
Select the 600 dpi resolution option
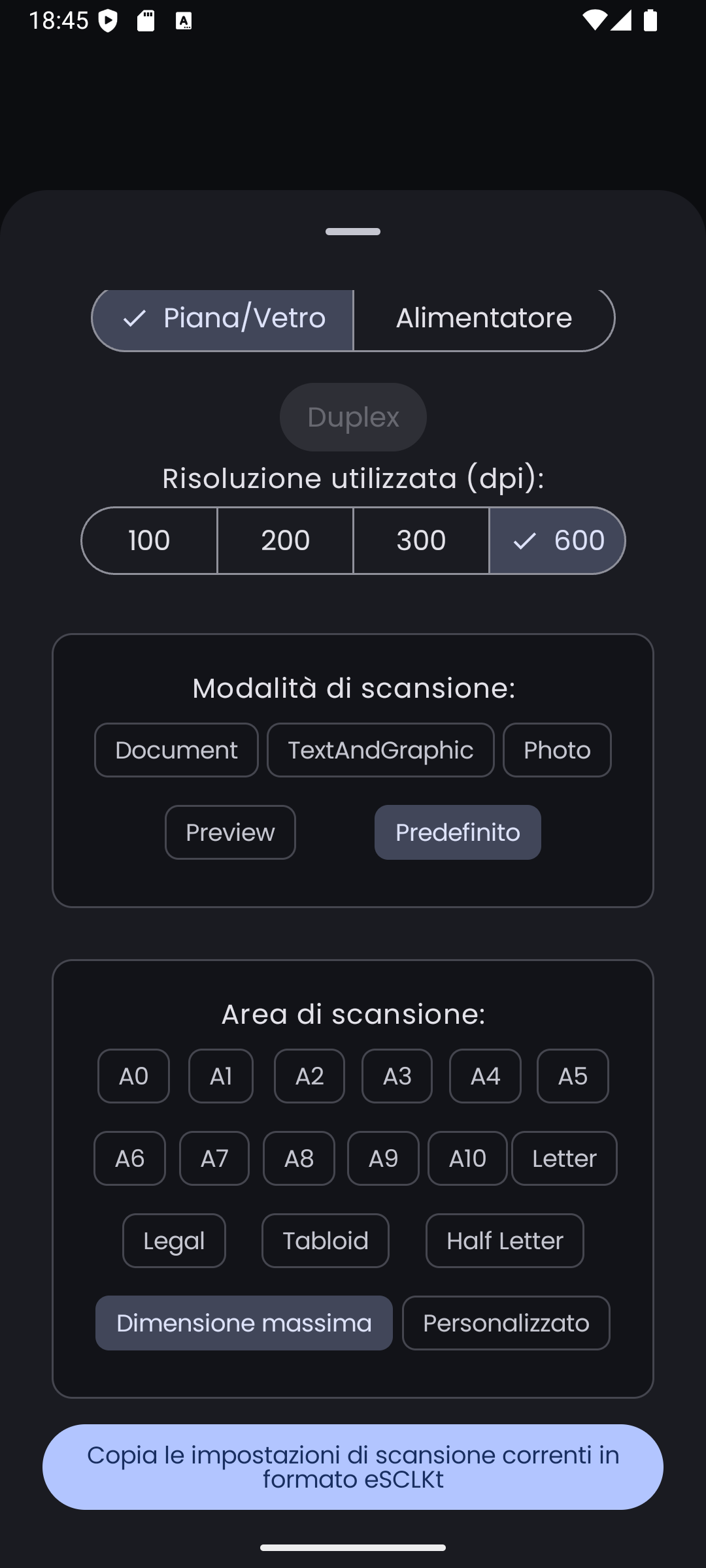(557, 541)
